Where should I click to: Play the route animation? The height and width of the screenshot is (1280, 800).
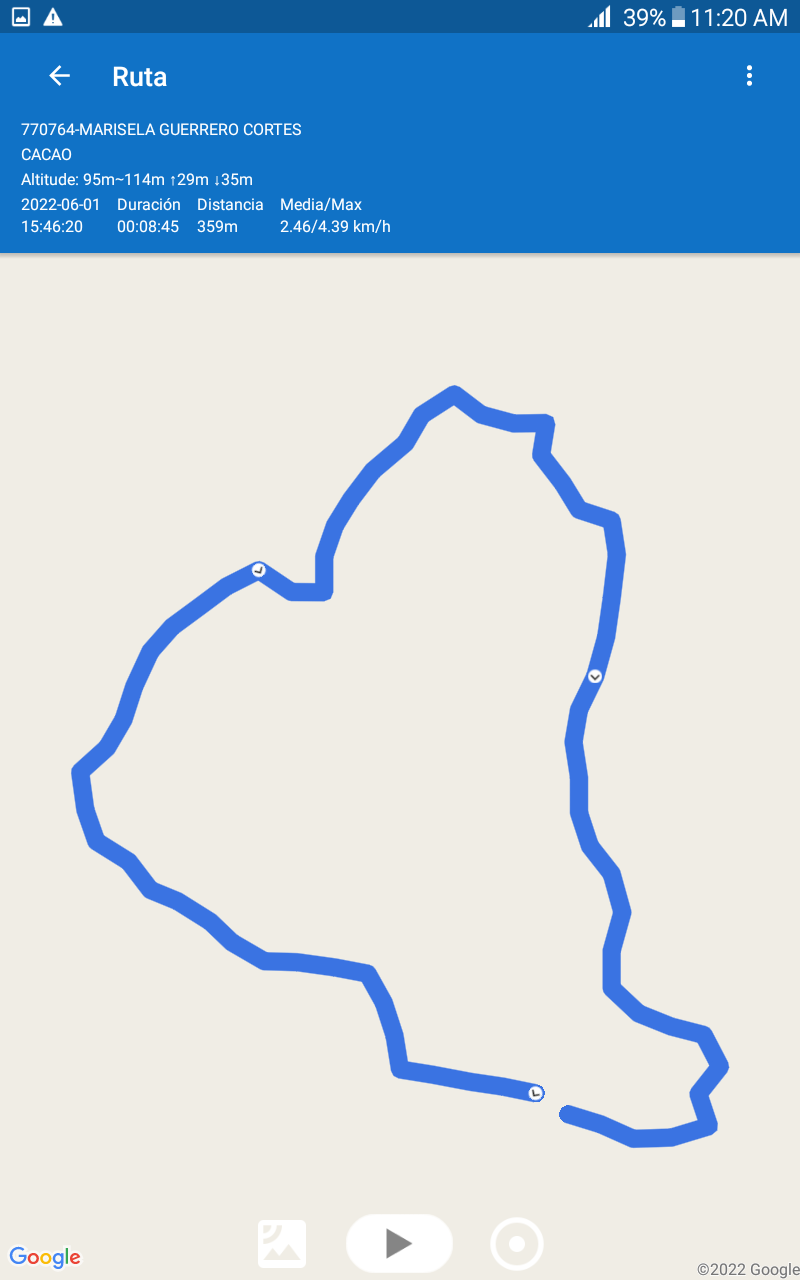click(x=399, y=1243)
